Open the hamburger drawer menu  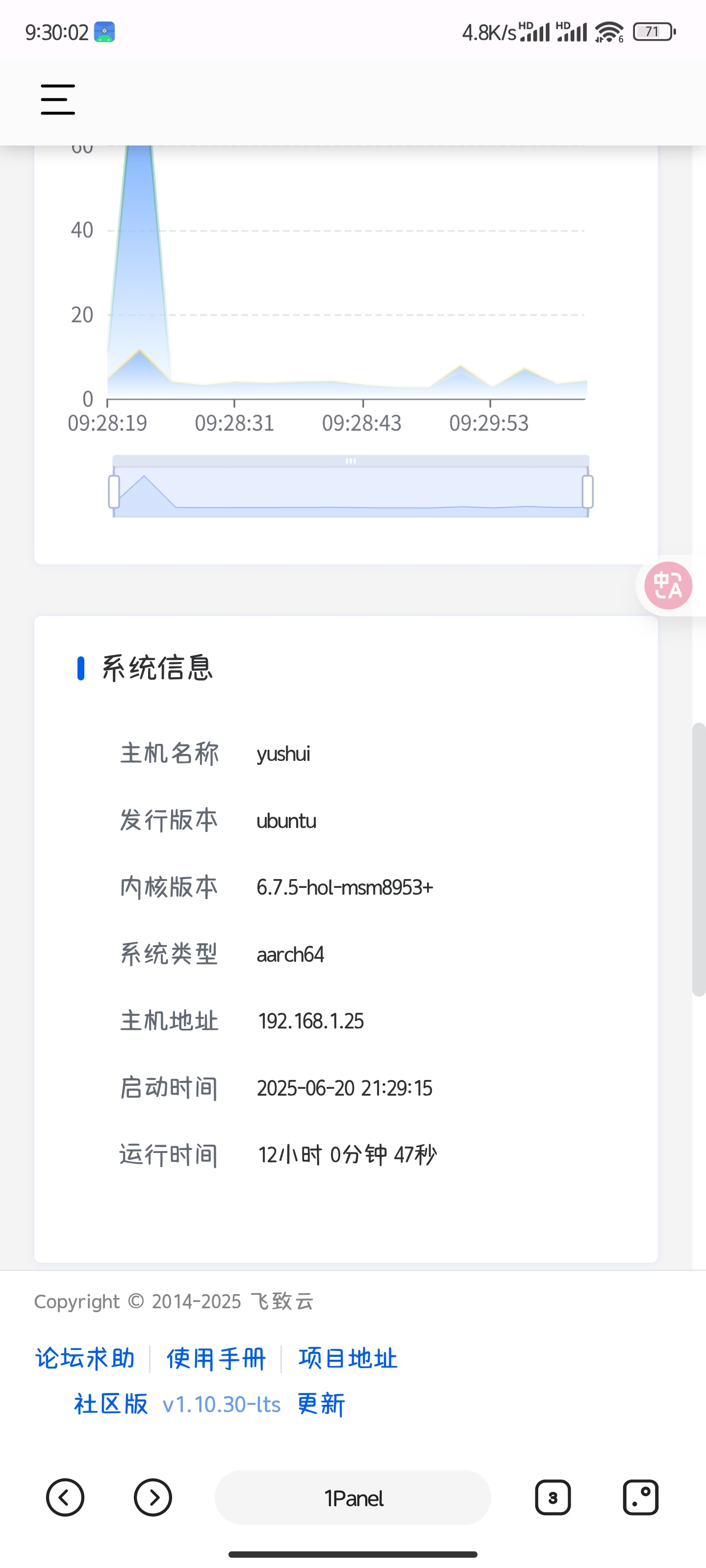(58, 100)
